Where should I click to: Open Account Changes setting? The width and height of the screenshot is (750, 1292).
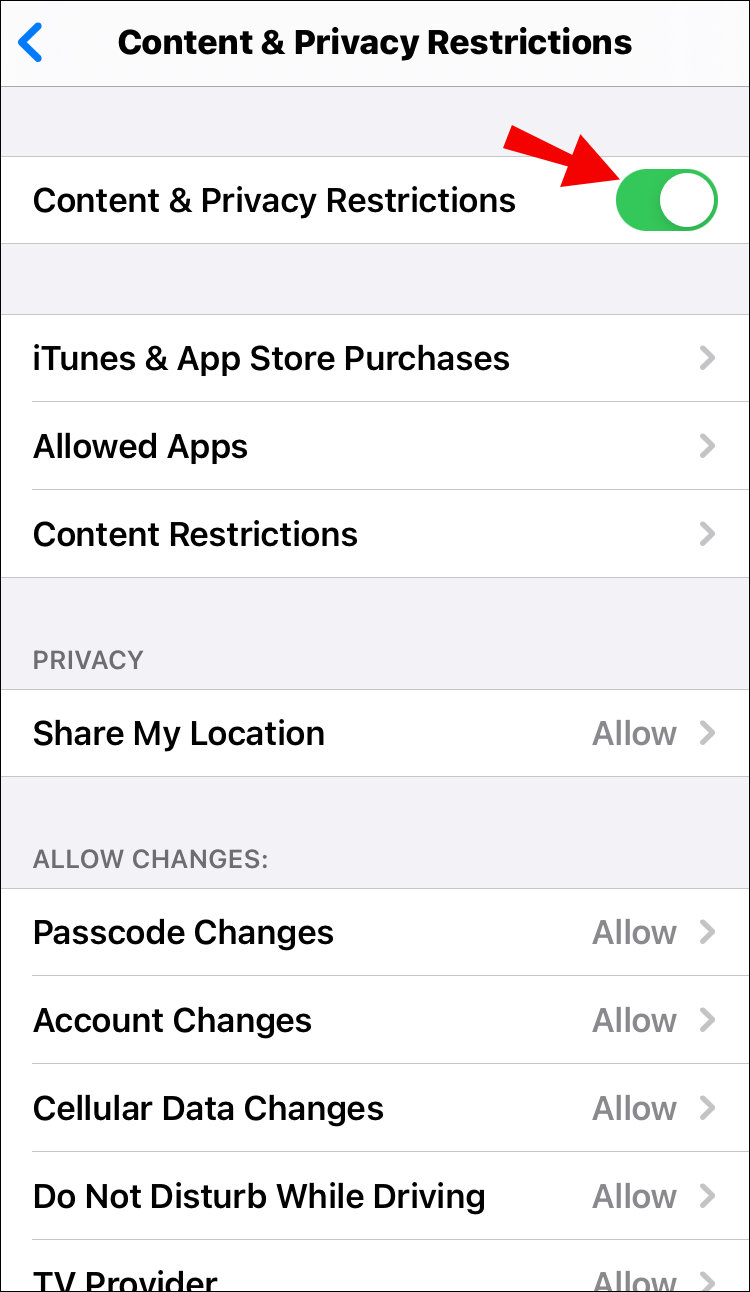click(374, 1020)
